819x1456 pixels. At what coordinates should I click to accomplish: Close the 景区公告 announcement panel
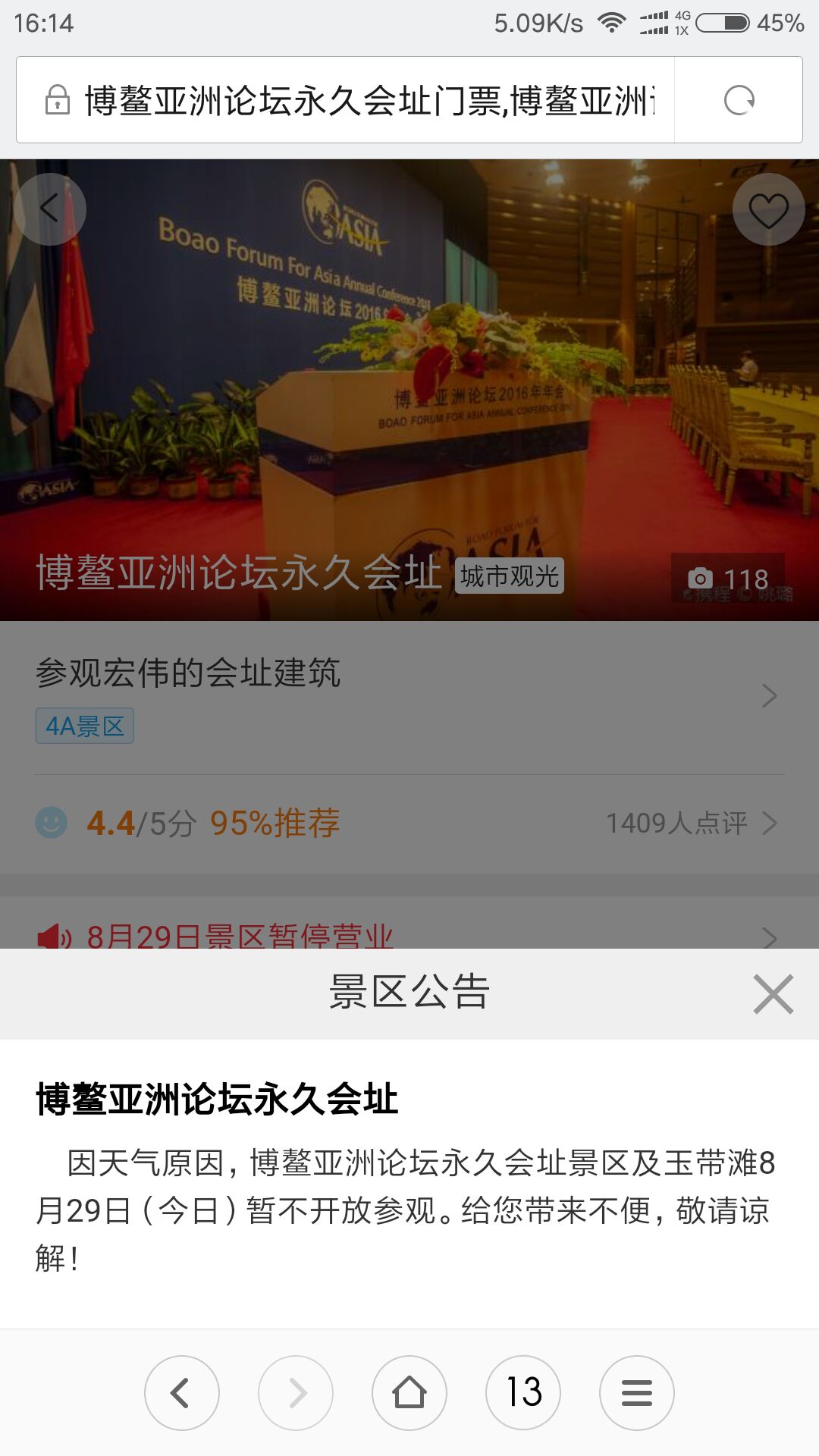tap(773, 993)
